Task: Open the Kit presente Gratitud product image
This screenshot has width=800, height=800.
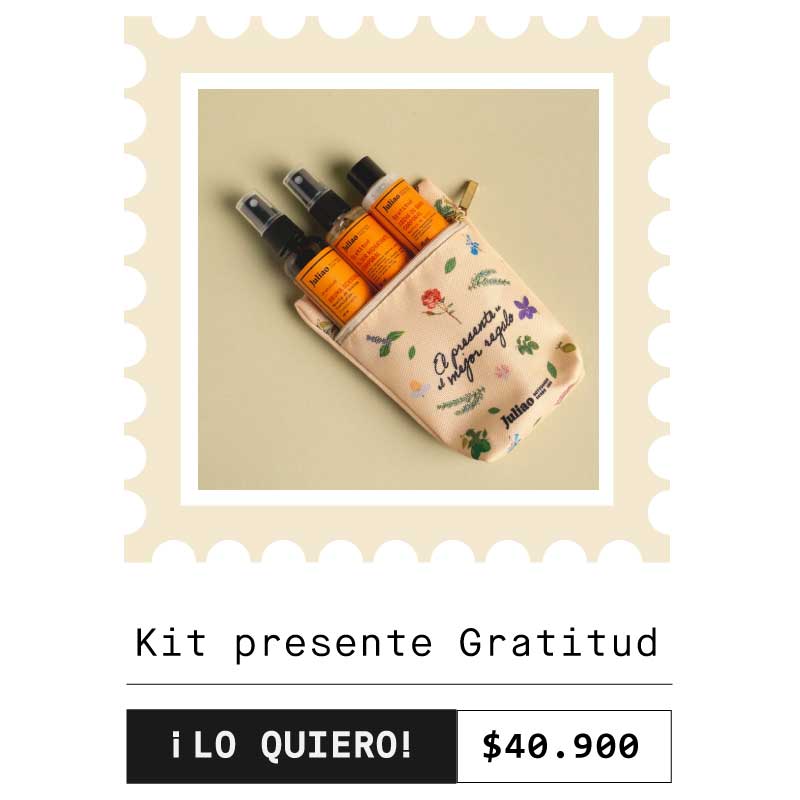Action: click(398, 290)
